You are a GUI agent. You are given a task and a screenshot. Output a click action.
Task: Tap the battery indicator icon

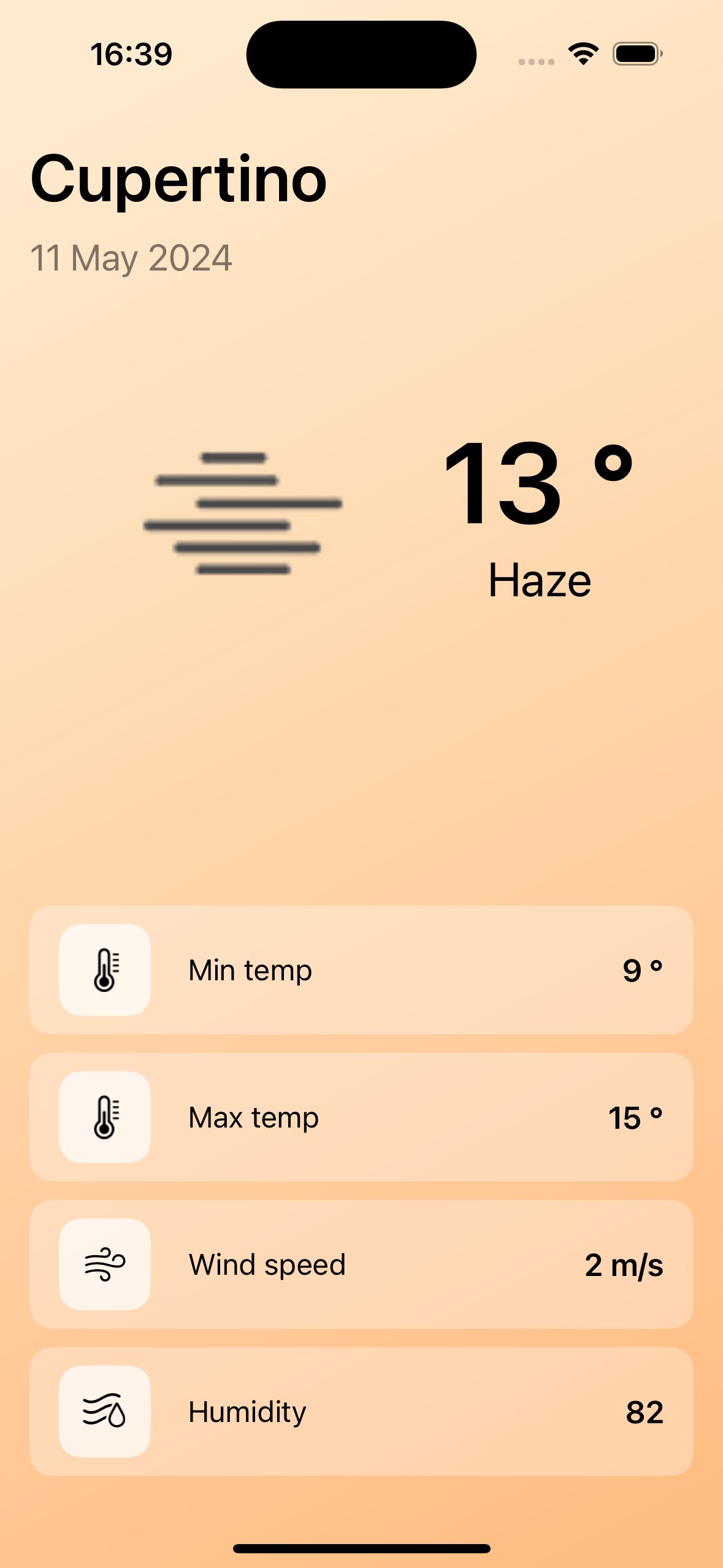(635, 55)
